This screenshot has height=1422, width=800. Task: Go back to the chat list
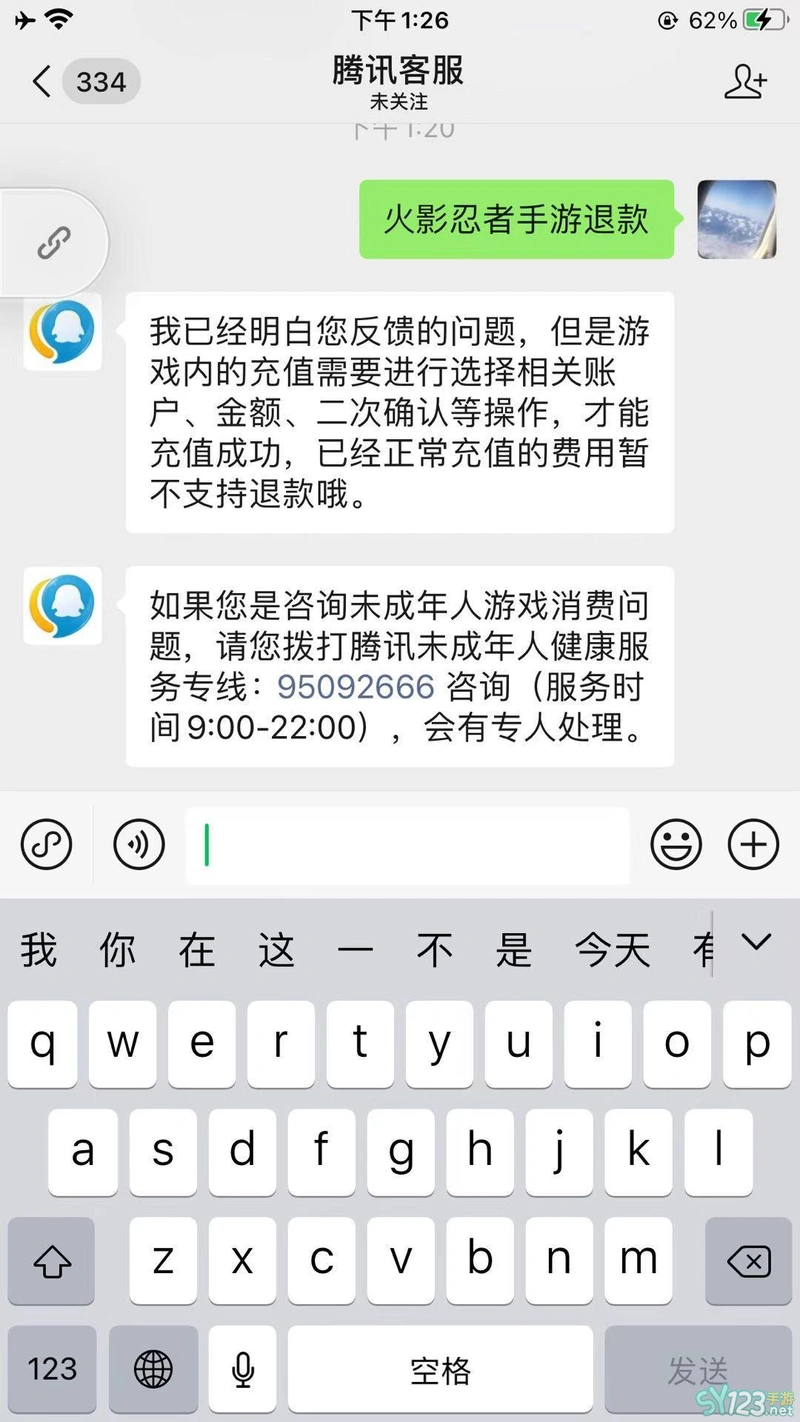coord(42,81)
